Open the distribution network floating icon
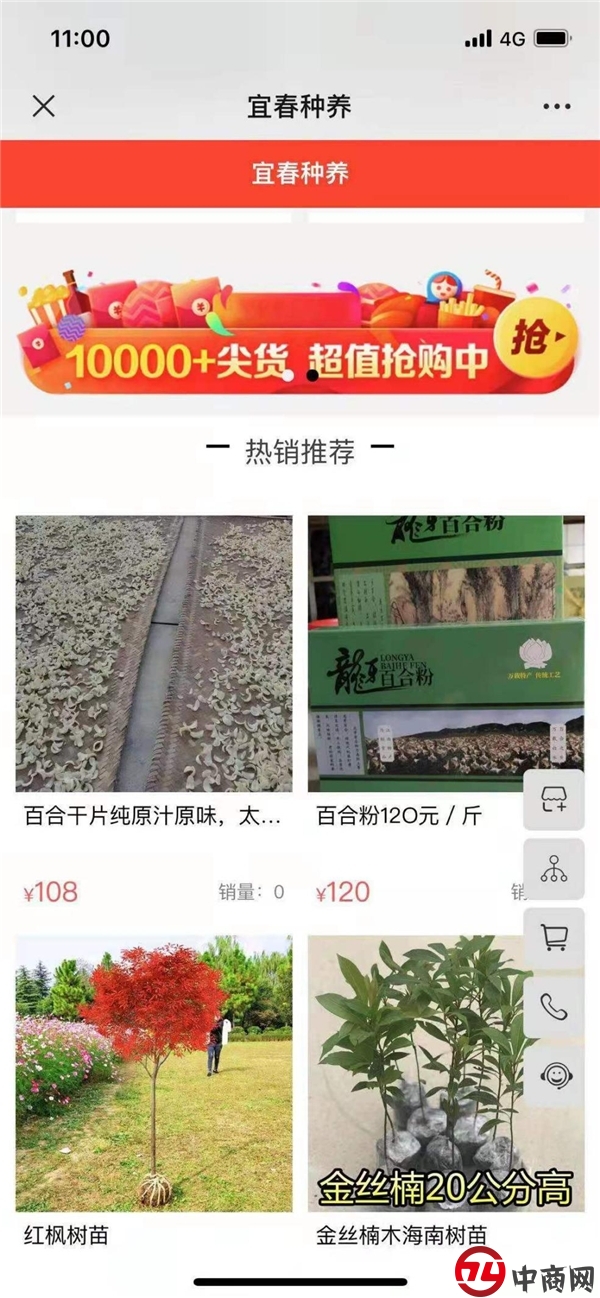The width and height of the screenshot is (600, 1298). 554,869
